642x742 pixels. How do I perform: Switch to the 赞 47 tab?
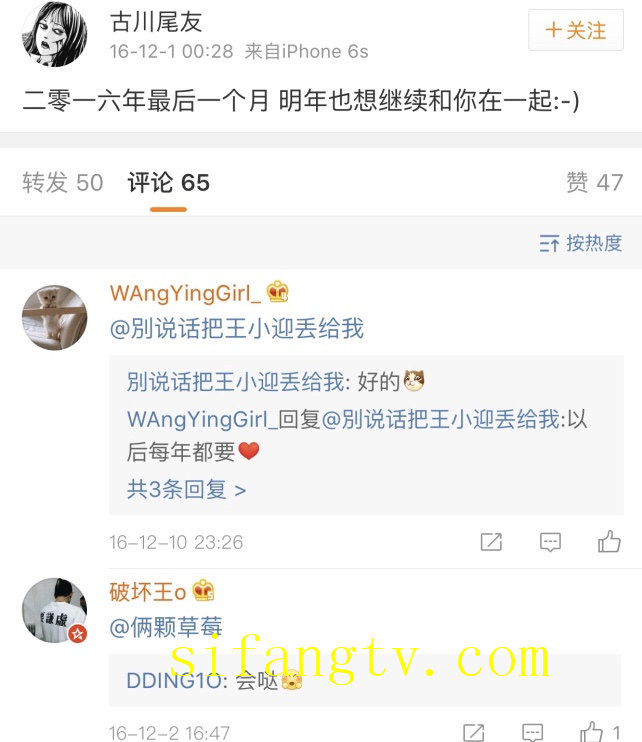click(x=594, y=182)
